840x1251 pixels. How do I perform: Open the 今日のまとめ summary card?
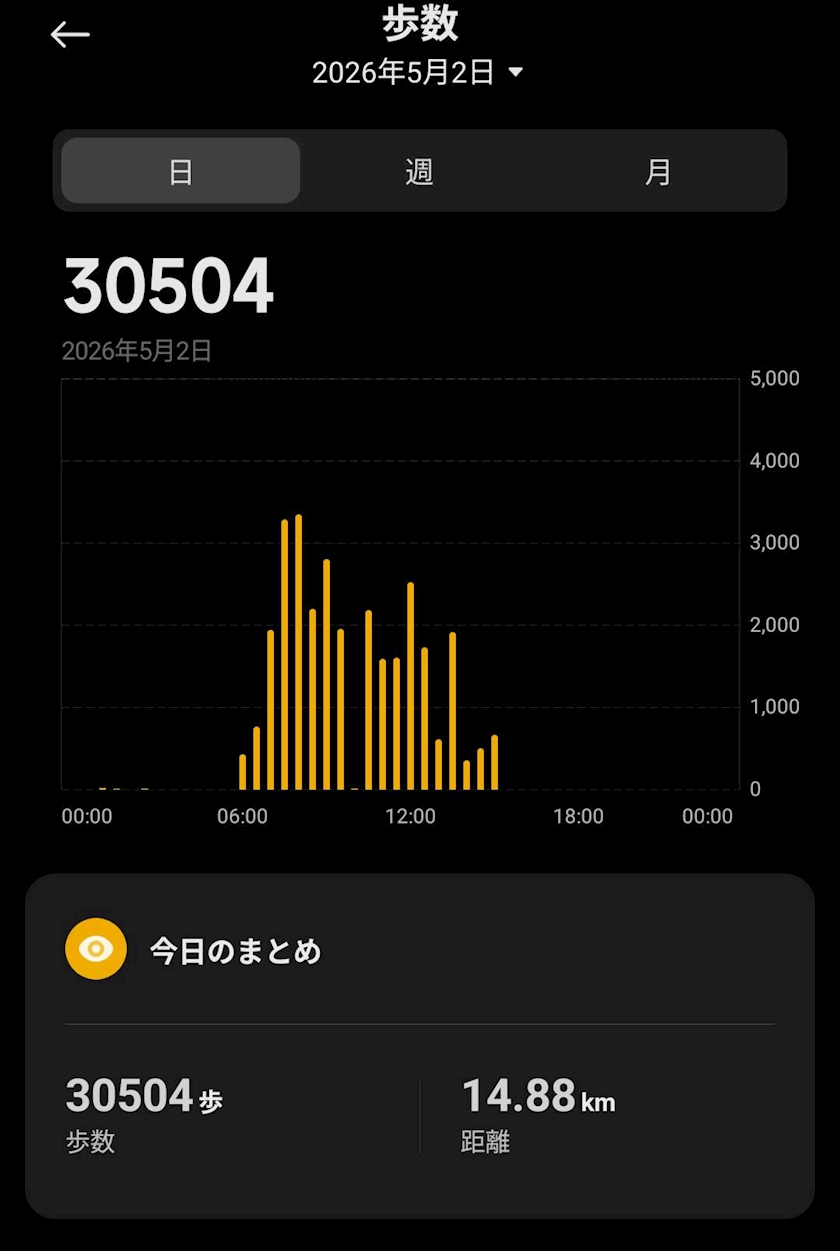420,1046
